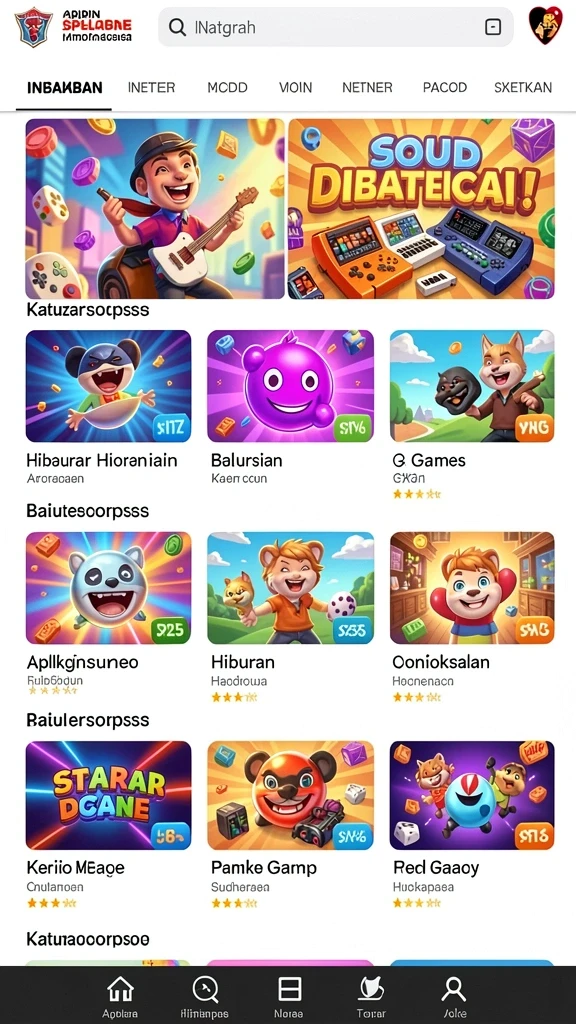576x1024 pixels.
Task: Go to the NETNER tab
Action: point(367,88)
